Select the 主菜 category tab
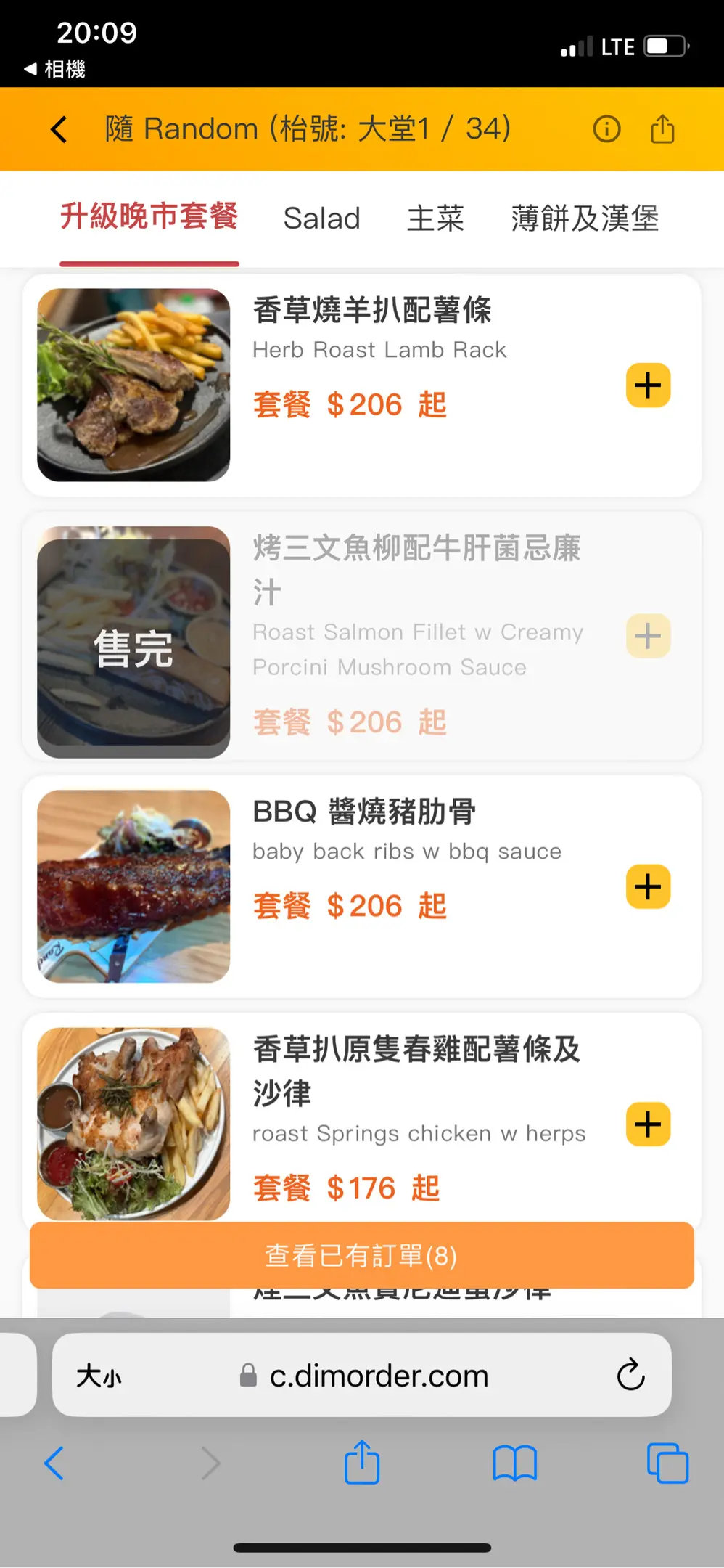Image resolution: width=724 pixels, height=1568 pixels. 435,219
